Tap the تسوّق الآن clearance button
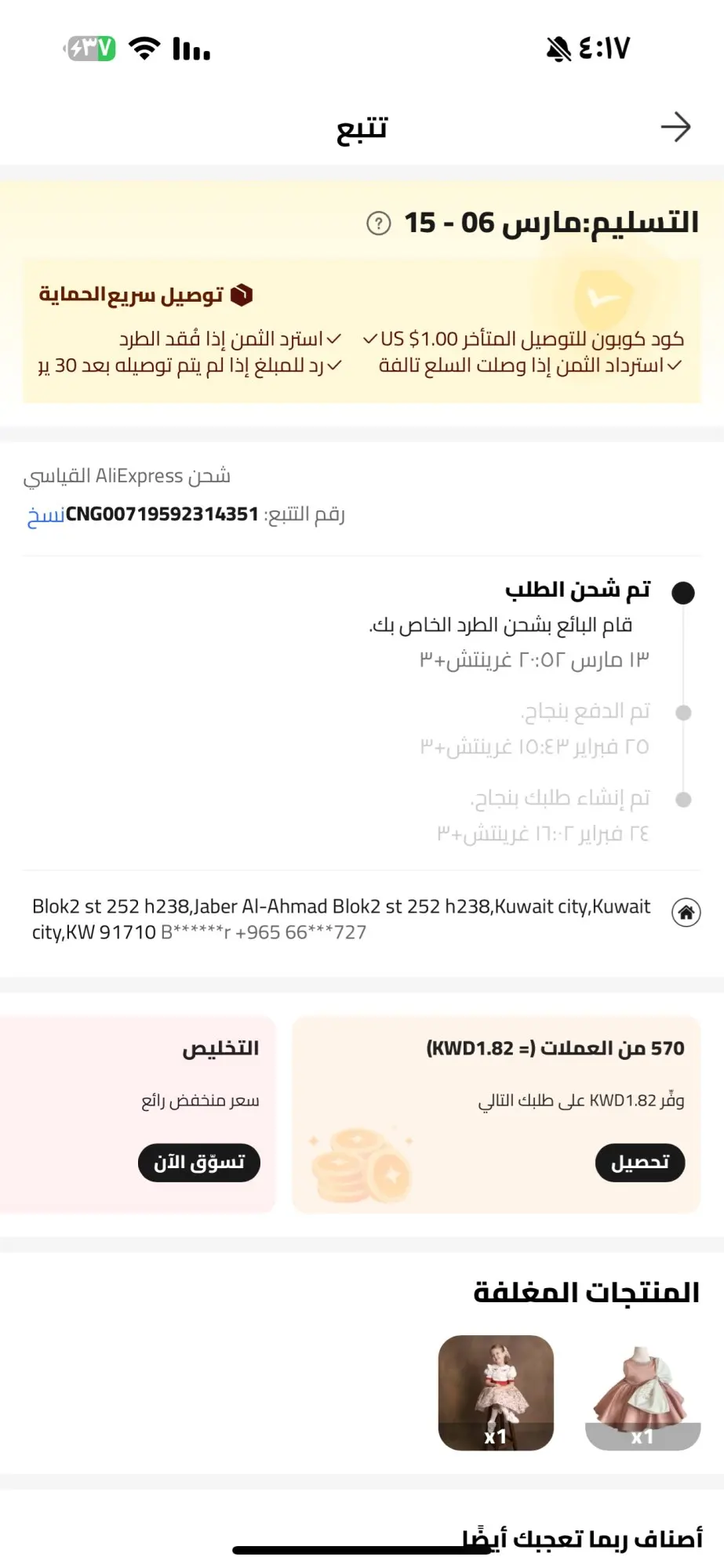The image size is (724, 1568). pos(199,1163)
